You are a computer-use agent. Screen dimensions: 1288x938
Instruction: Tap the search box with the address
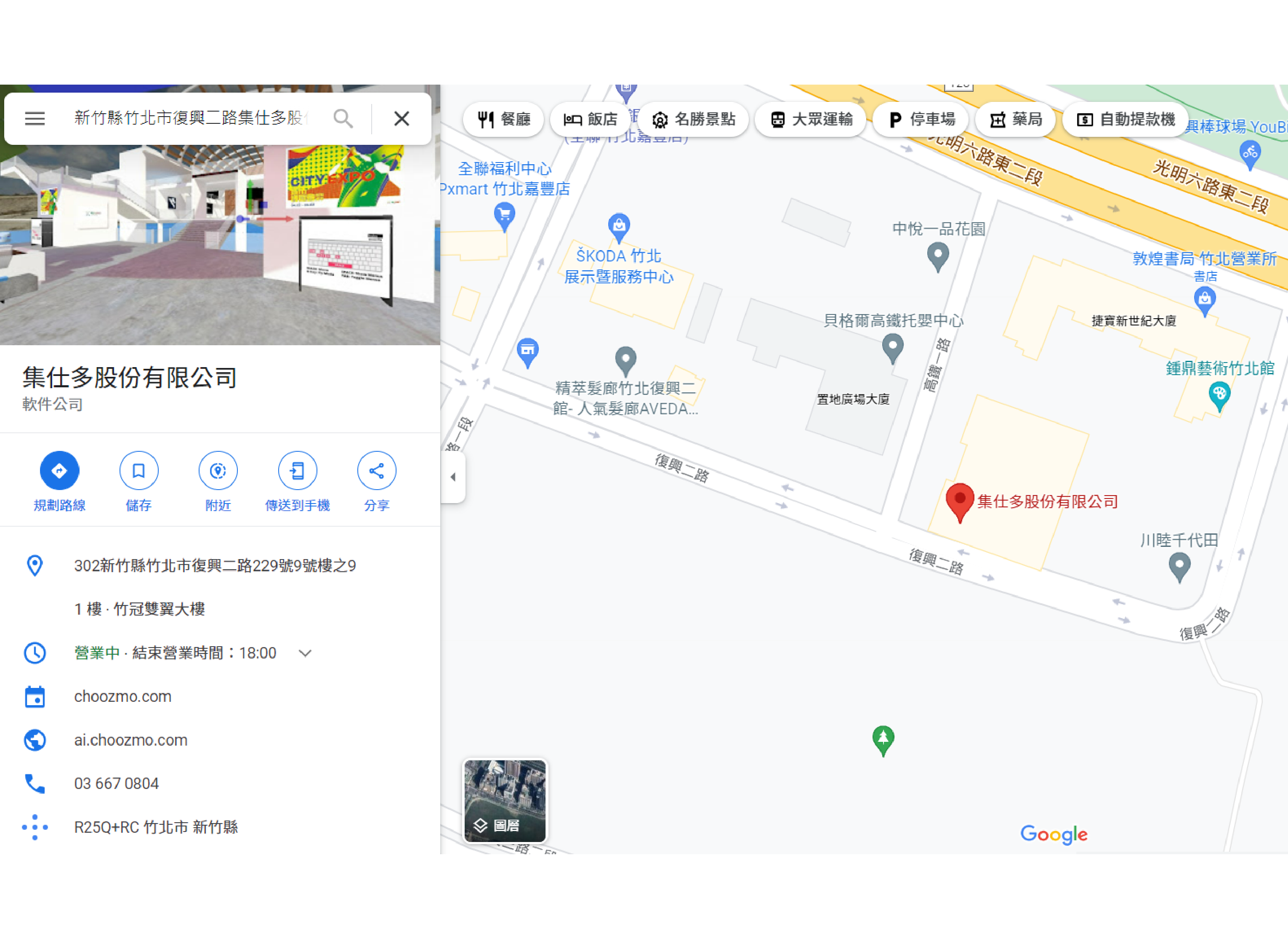[190, 118]
